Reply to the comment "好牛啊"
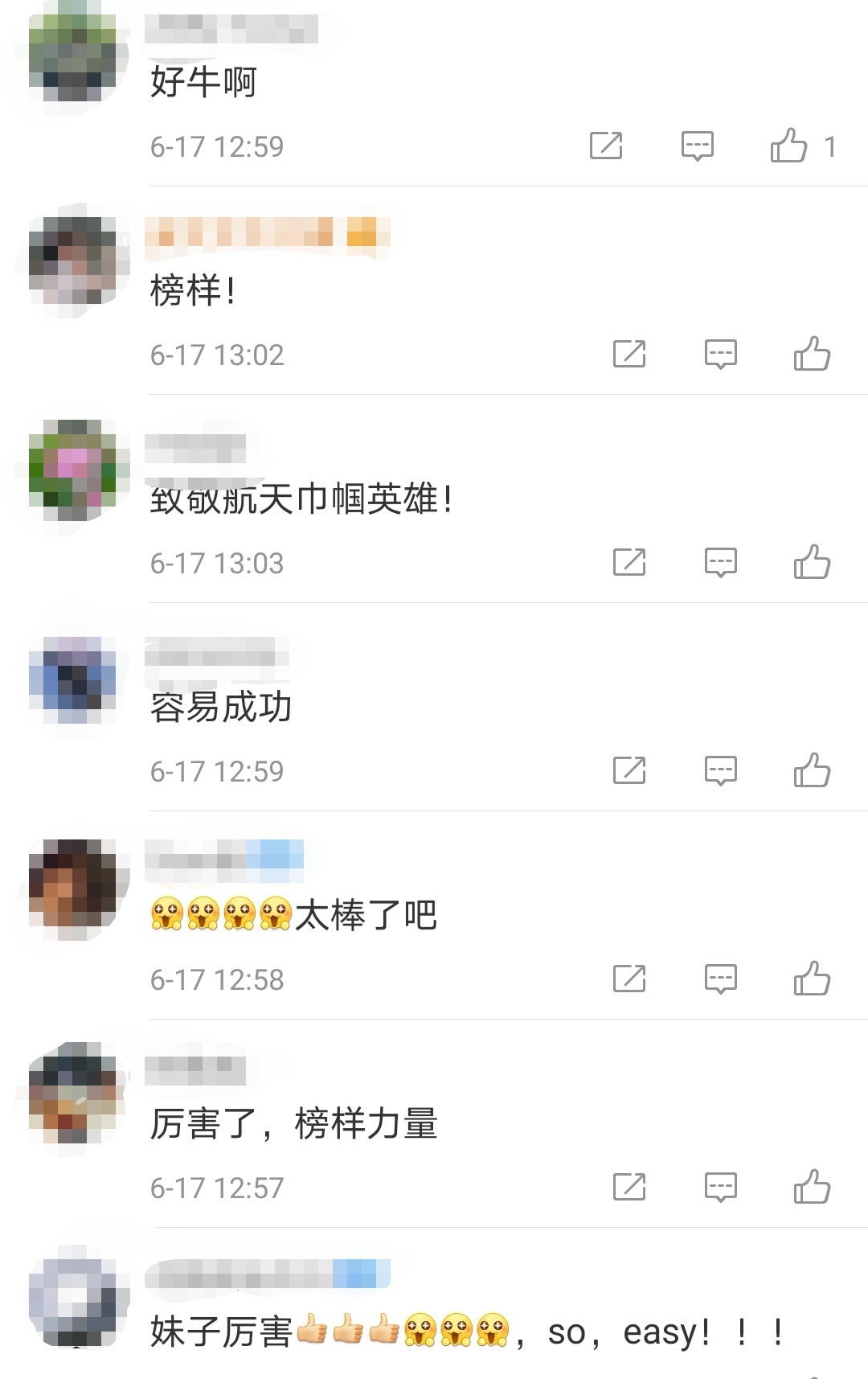 click(x=697, y=146)
